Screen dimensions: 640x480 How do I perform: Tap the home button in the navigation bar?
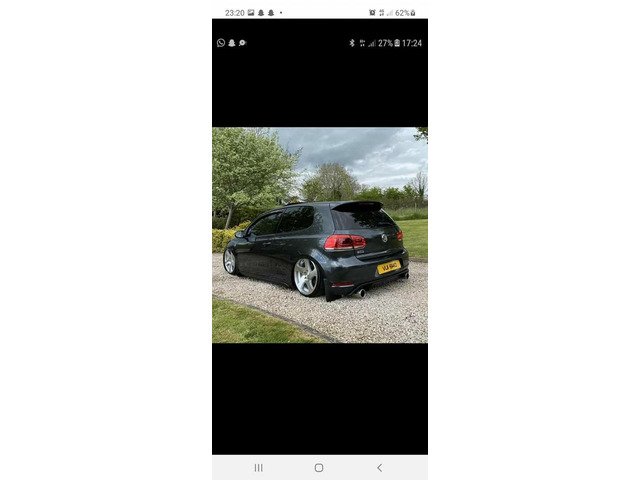tap(319, 467)
